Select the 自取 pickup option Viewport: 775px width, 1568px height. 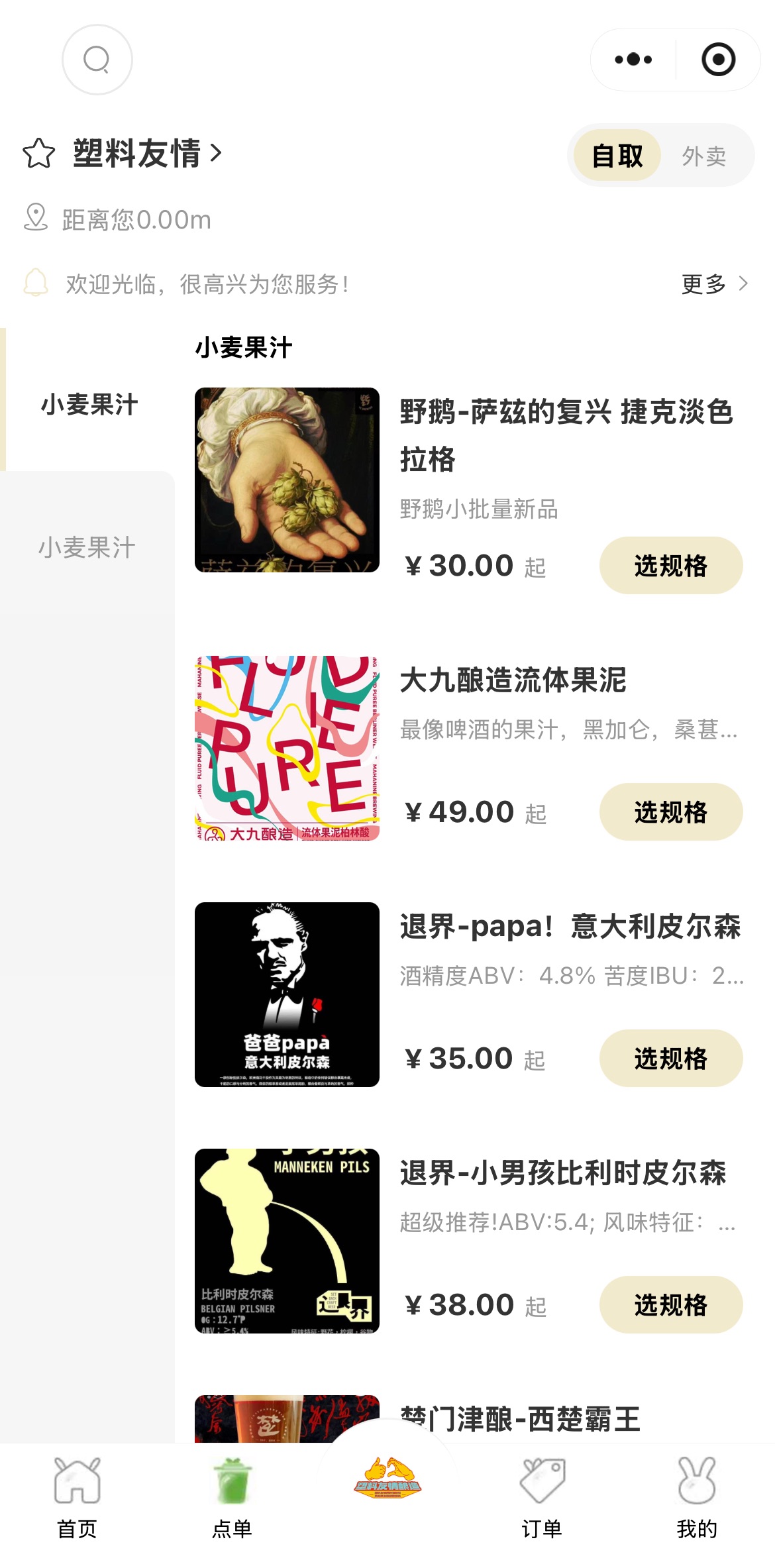pos(617,156)
